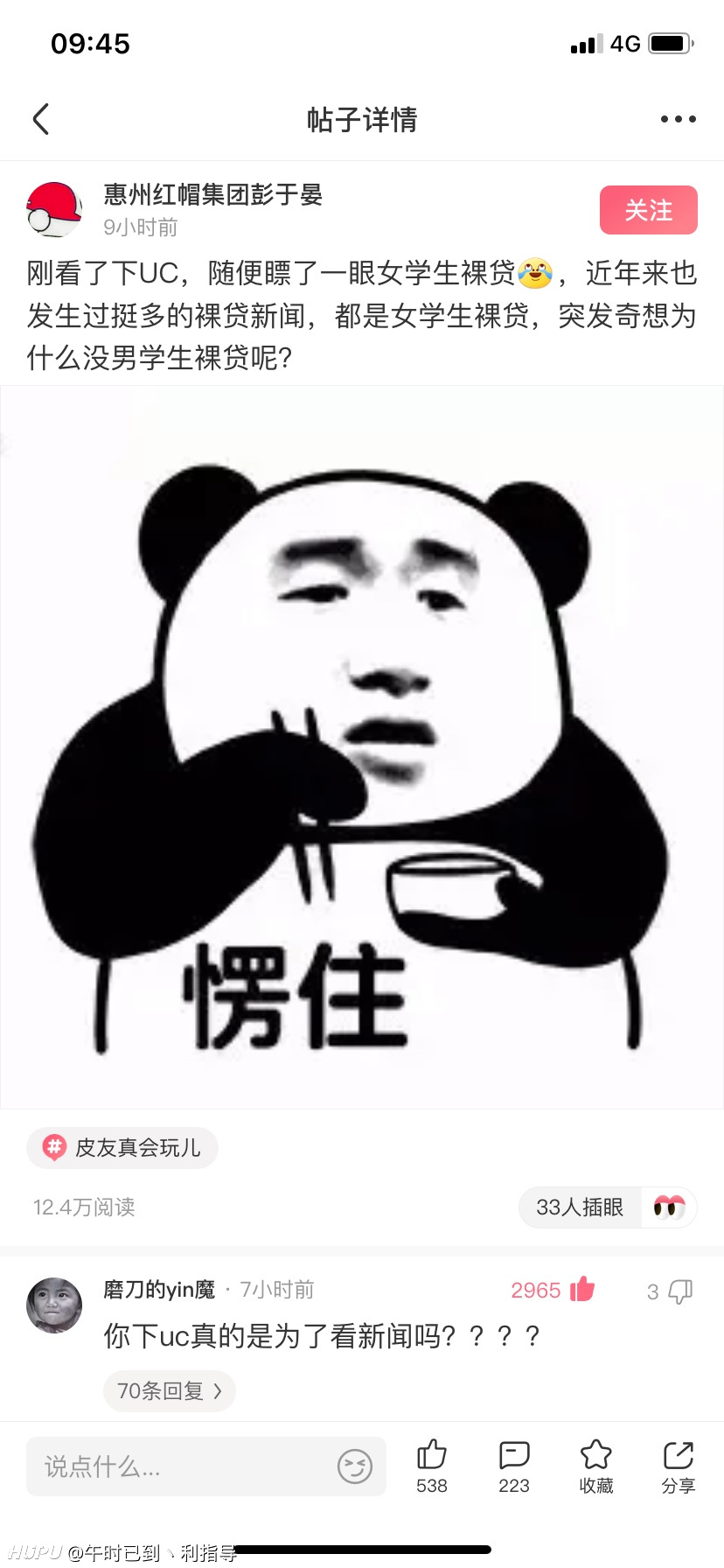Expand the 70条回复 replies
Viewport: 724px width, 1568px height.
click(169, 1390)
